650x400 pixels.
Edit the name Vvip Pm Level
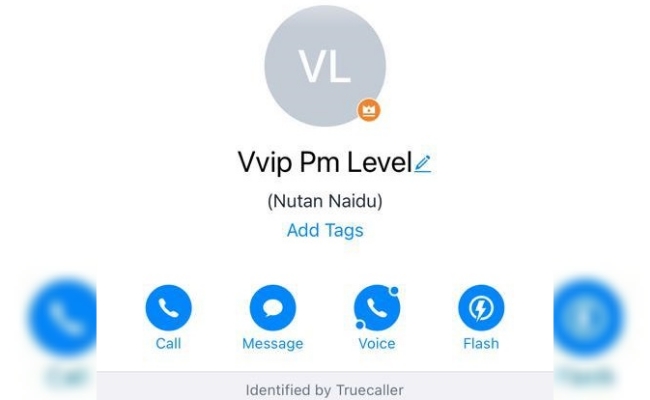click(x=422, y=163)
